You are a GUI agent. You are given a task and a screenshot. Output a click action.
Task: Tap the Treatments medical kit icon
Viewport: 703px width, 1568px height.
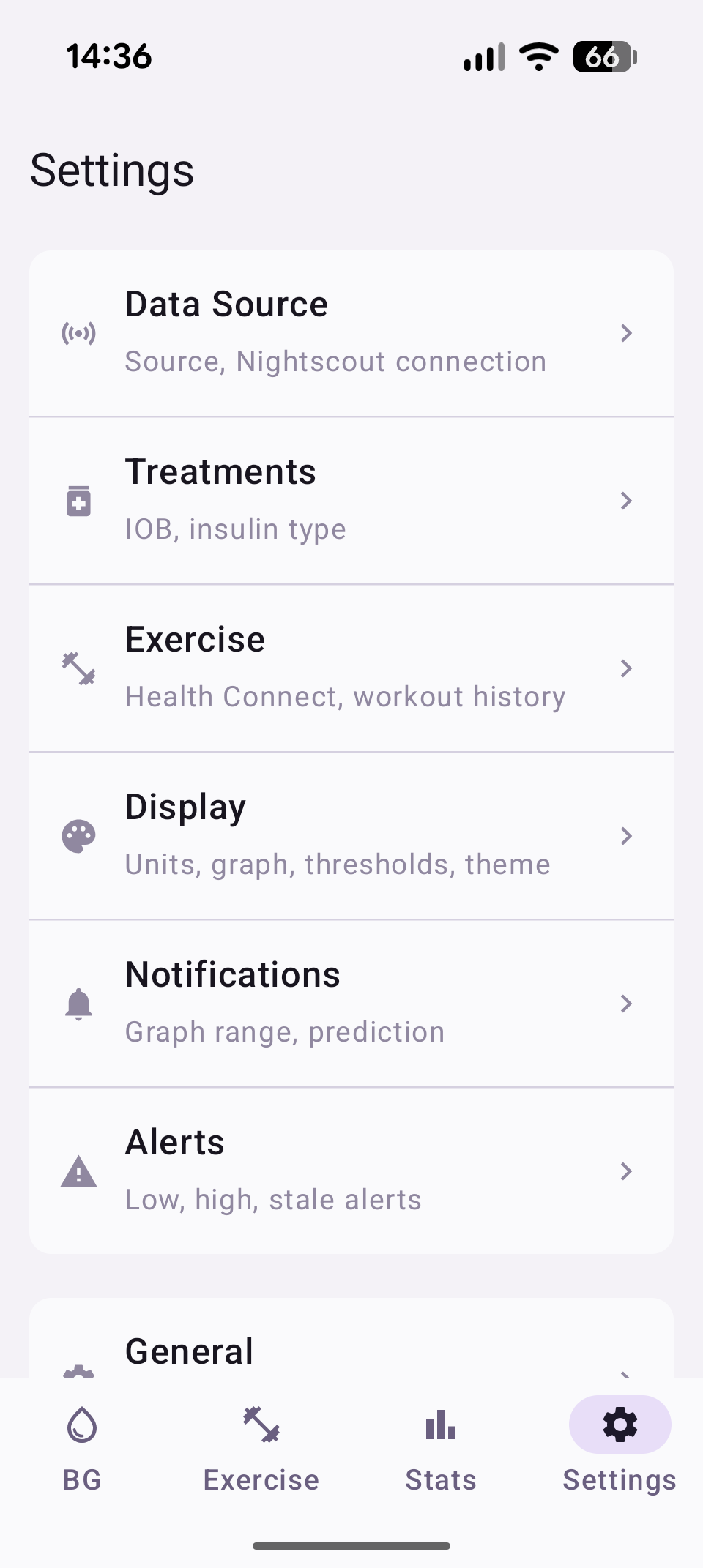79,501
